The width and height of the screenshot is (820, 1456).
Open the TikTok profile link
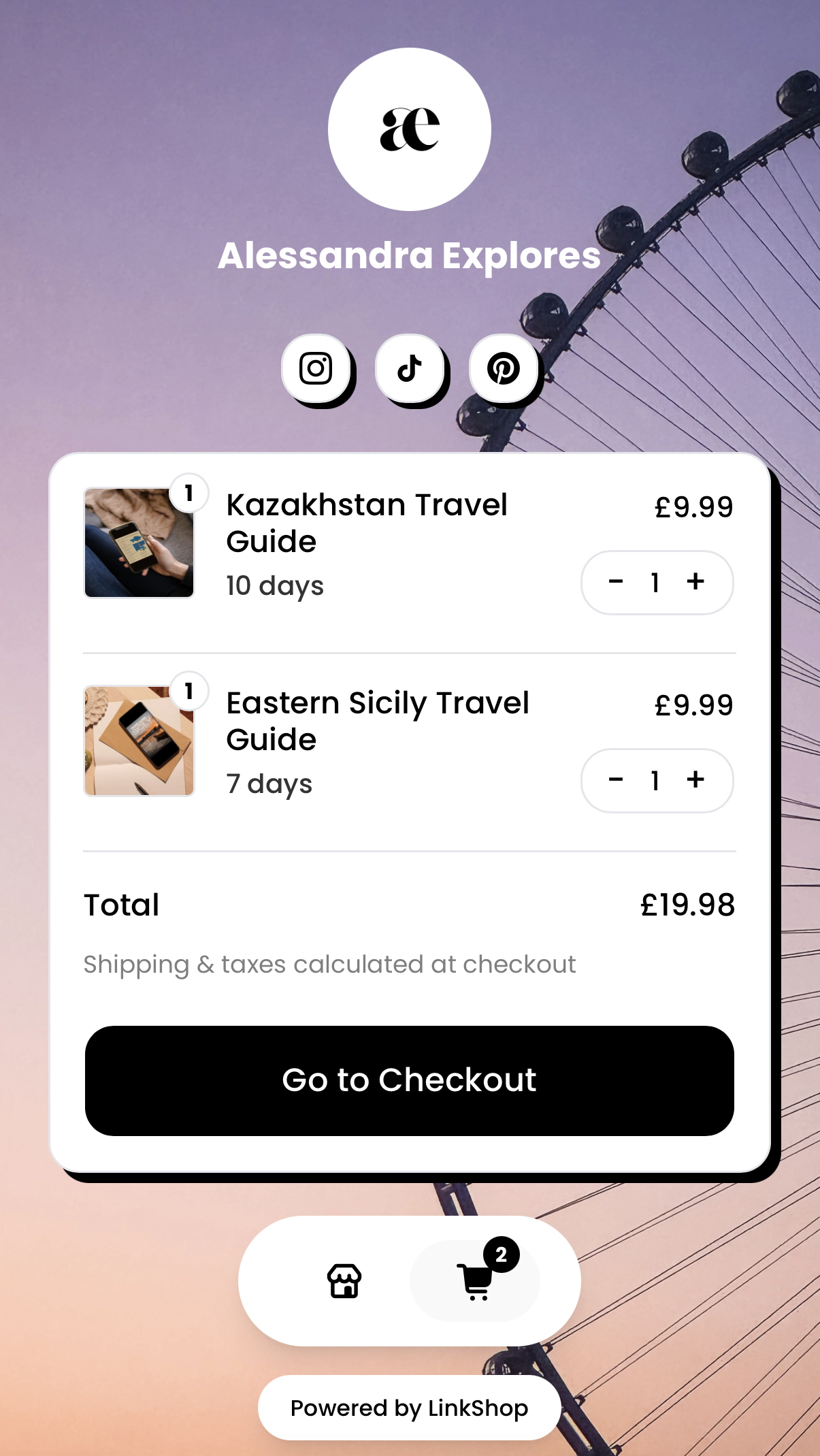tap(410, 369)
